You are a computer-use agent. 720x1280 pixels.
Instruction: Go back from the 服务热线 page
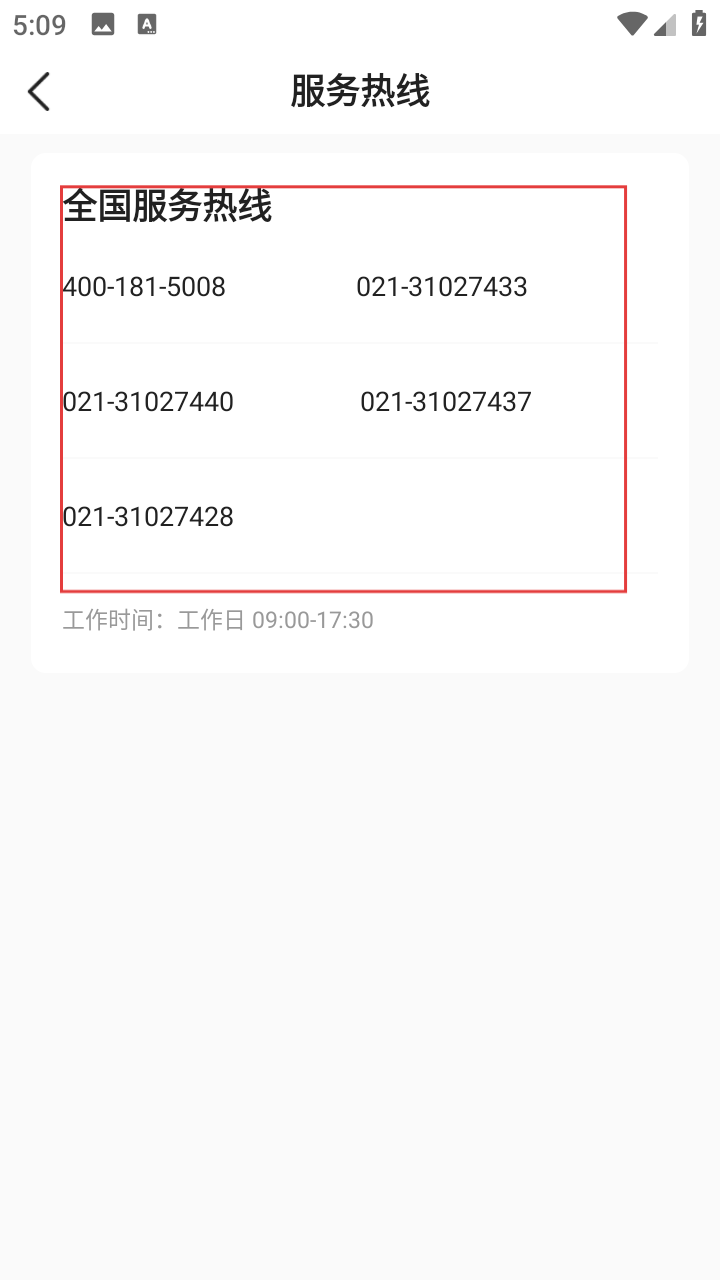point(39,92)
